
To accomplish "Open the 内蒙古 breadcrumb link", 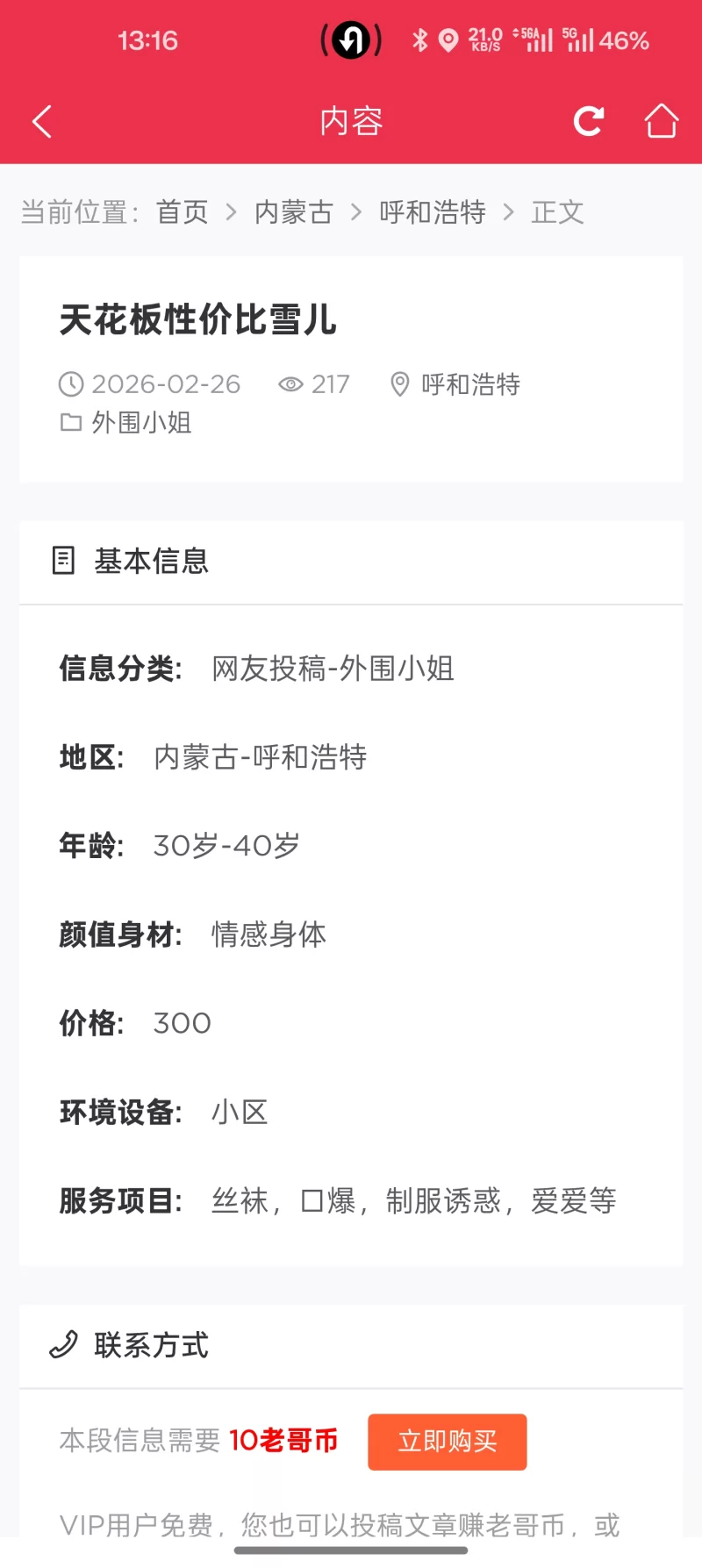I will pyautogui.click(x=294, y=212).
